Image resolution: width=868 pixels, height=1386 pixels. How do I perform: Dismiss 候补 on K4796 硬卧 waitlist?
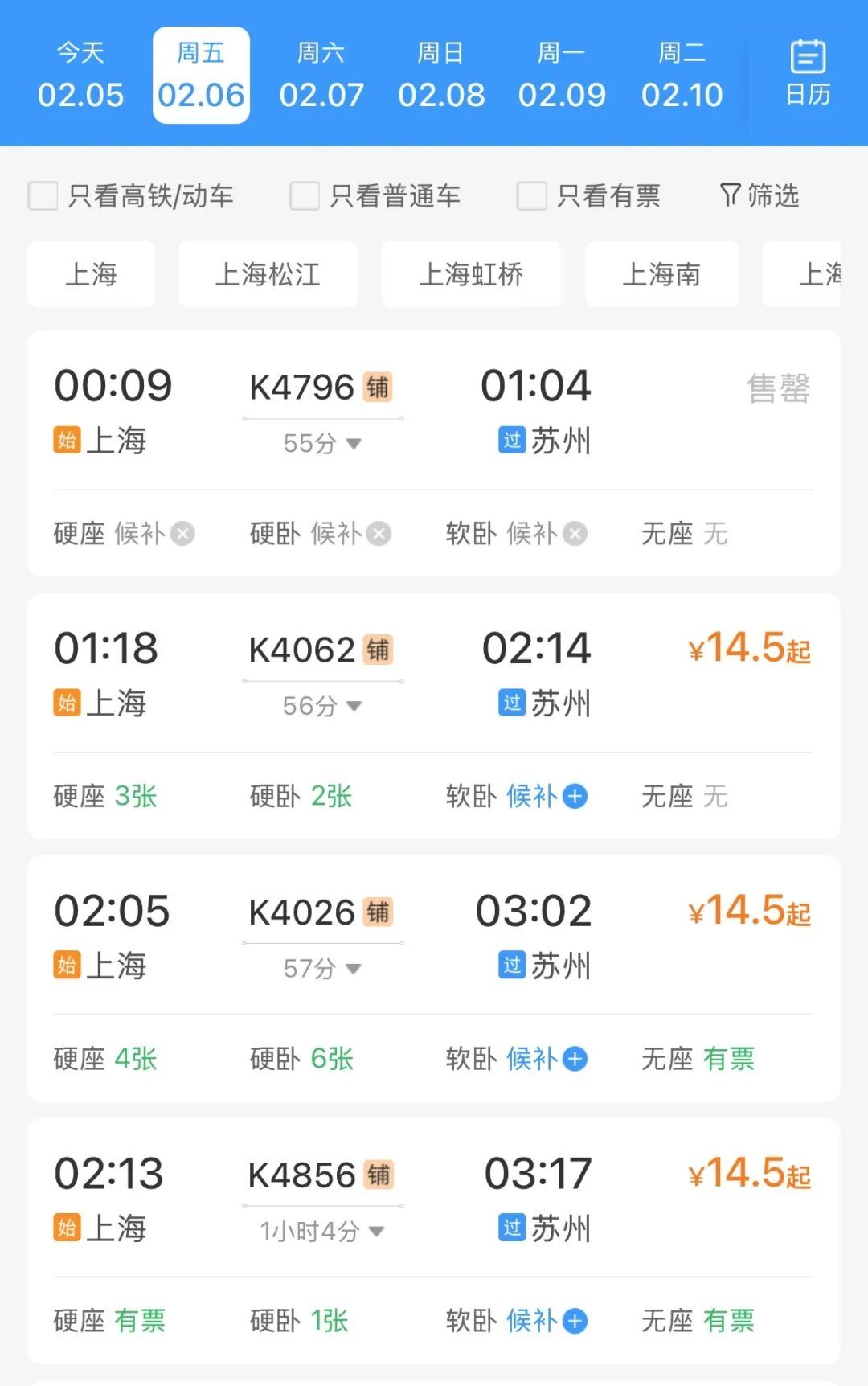[379, 533]
